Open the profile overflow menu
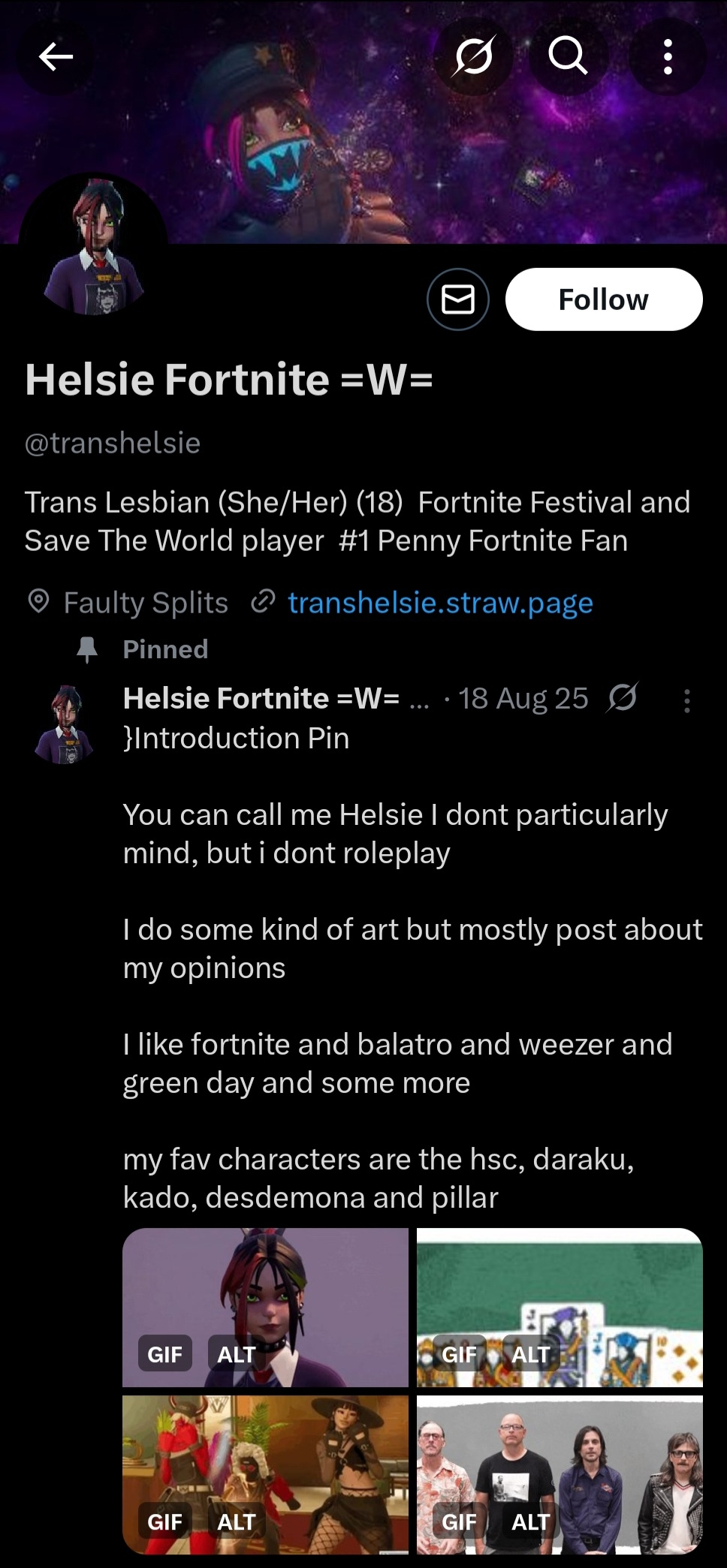727x1568 pixels. coord(667,56)
